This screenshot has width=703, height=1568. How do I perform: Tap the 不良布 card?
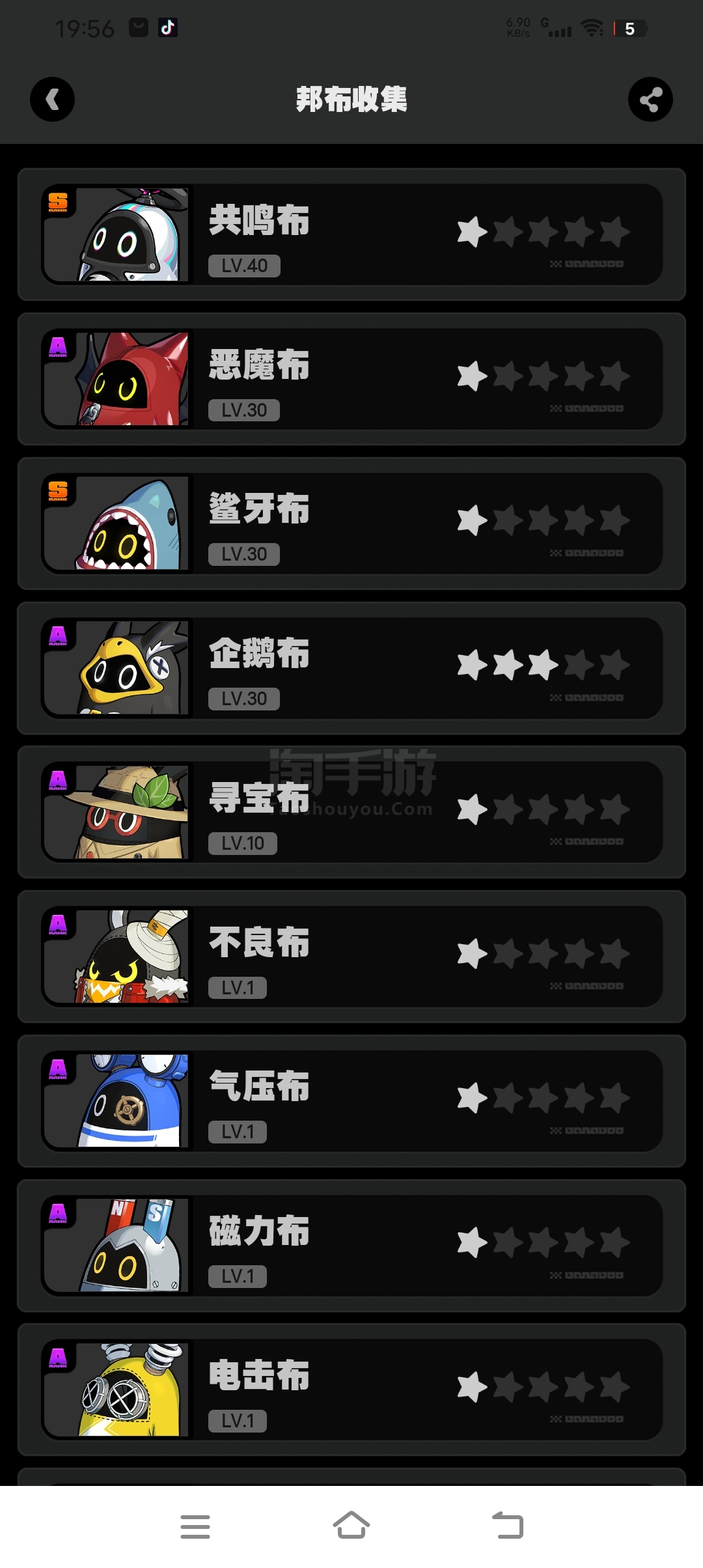pyautogui.click(x=351, y=957)
